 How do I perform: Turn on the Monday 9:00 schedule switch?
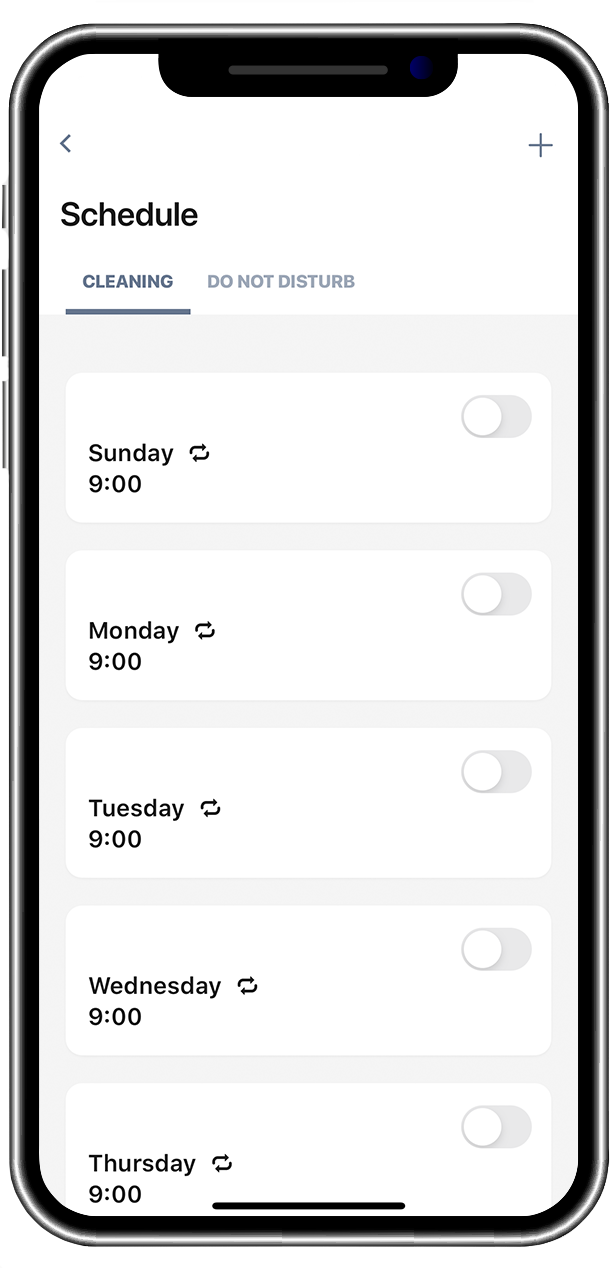496,594
